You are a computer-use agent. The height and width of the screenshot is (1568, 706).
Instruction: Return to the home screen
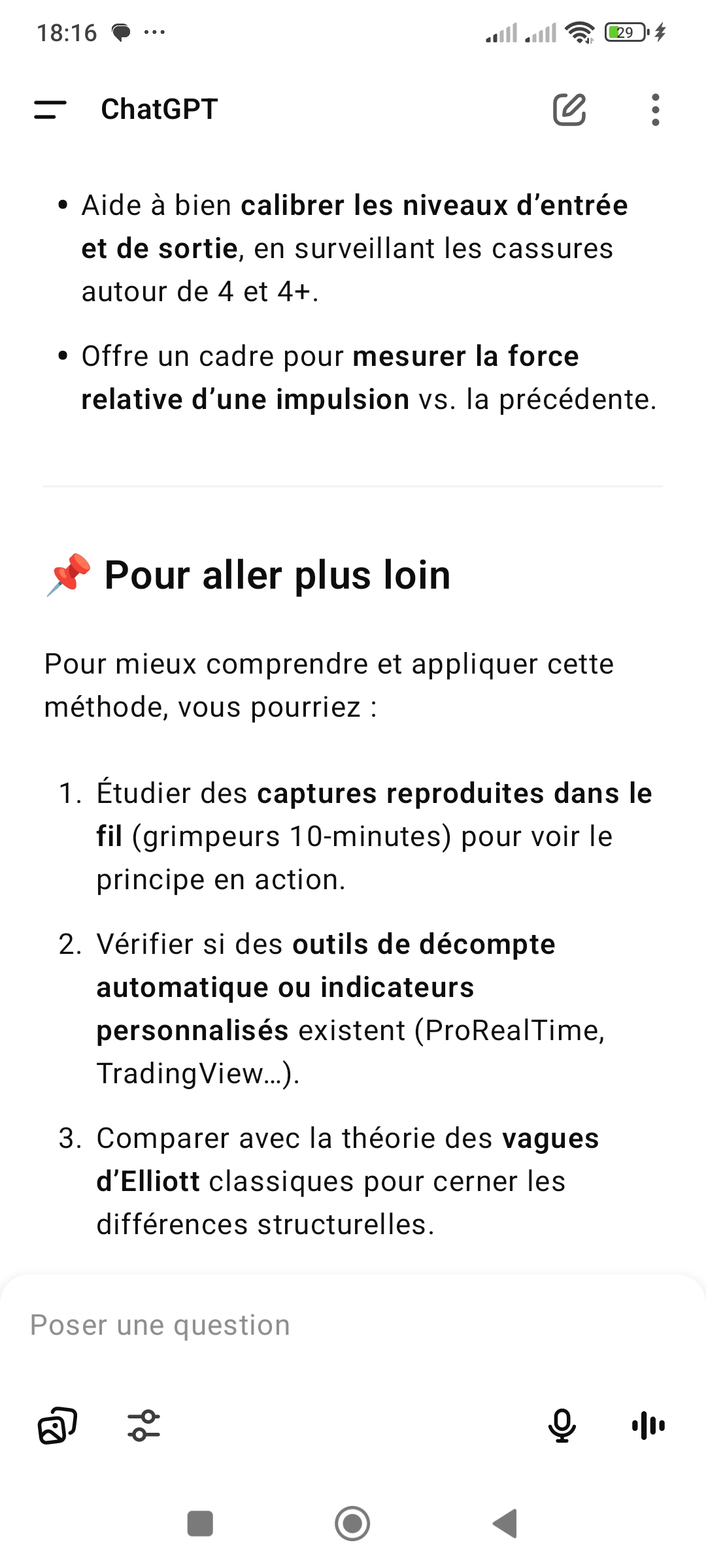pos(352,1524)
